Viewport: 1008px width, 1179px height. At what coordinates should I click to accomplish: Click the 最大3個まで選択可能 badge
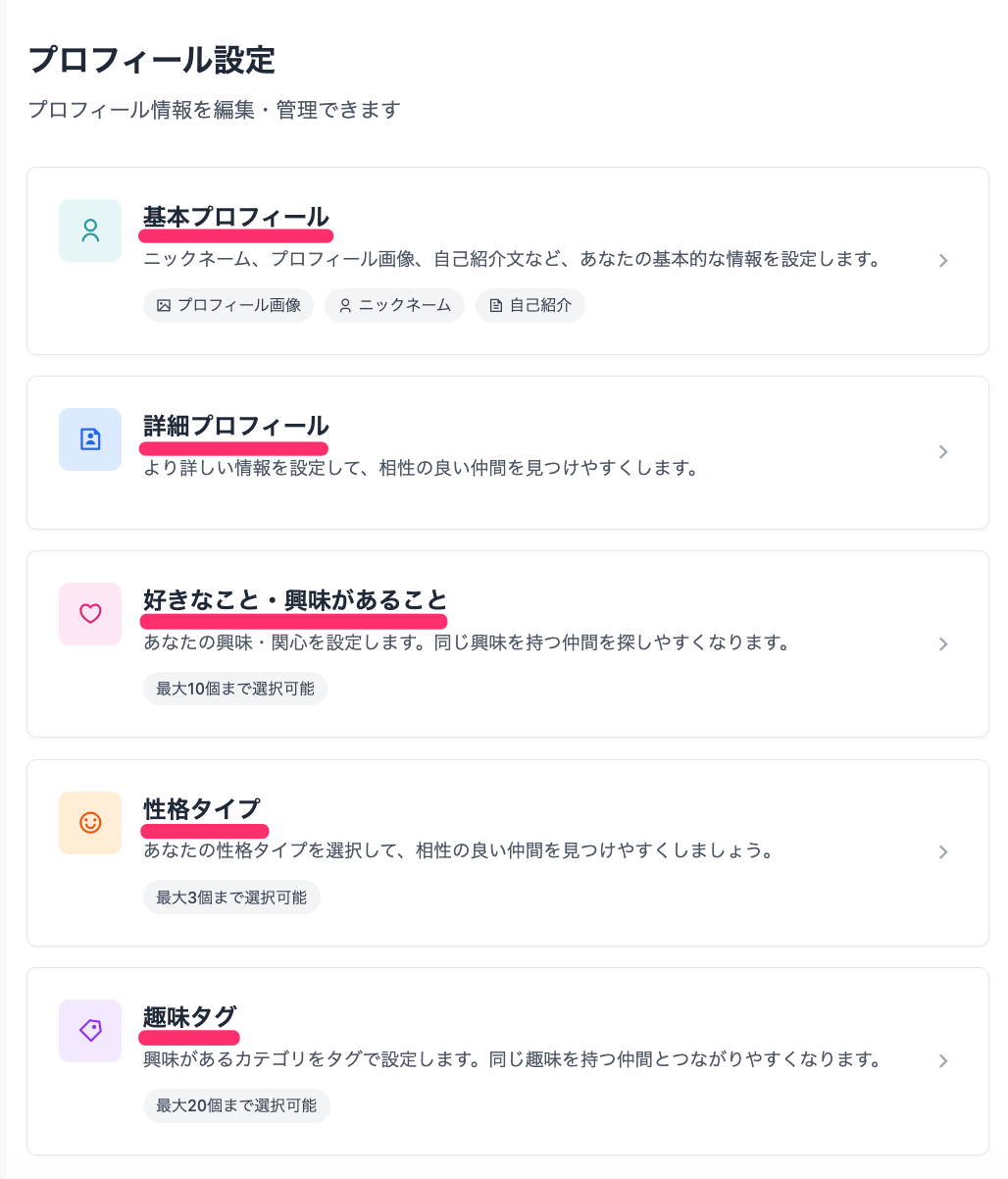tap(231, 897)
